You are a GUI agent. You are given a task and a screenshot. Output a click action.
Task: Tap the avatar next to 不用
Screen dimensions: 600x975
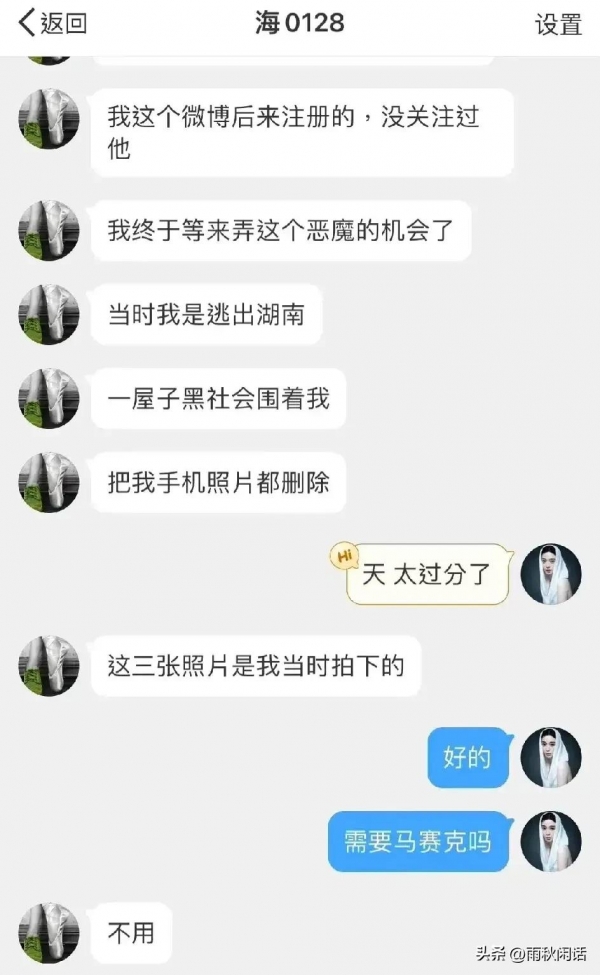click(48, 934)
